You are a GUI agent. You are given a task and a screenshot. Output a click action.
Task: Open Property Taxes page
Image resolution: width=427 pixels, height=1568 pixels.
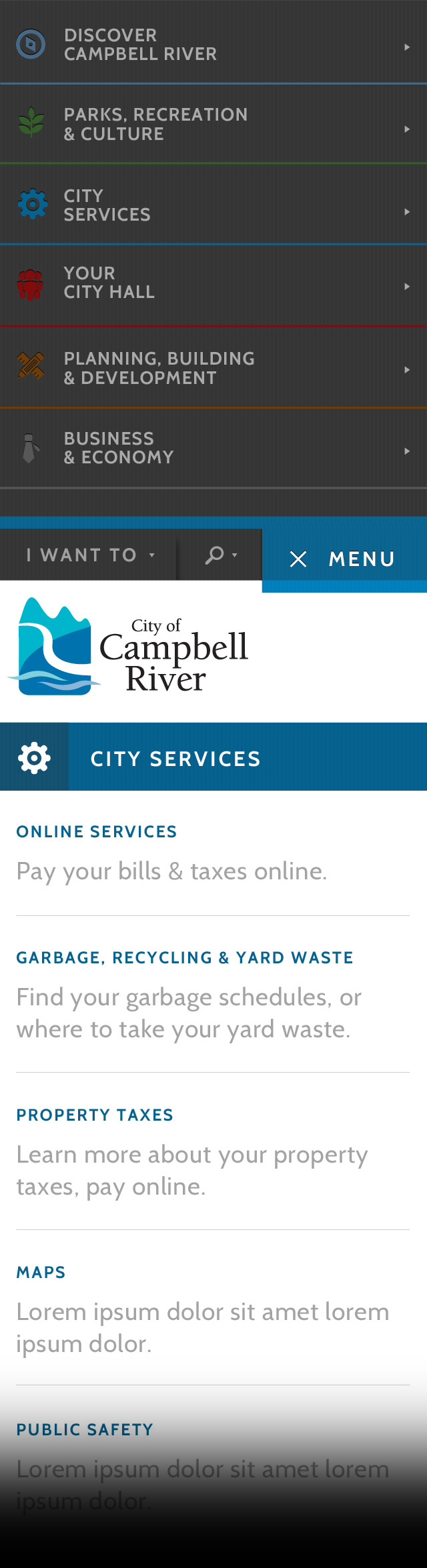95,1115
